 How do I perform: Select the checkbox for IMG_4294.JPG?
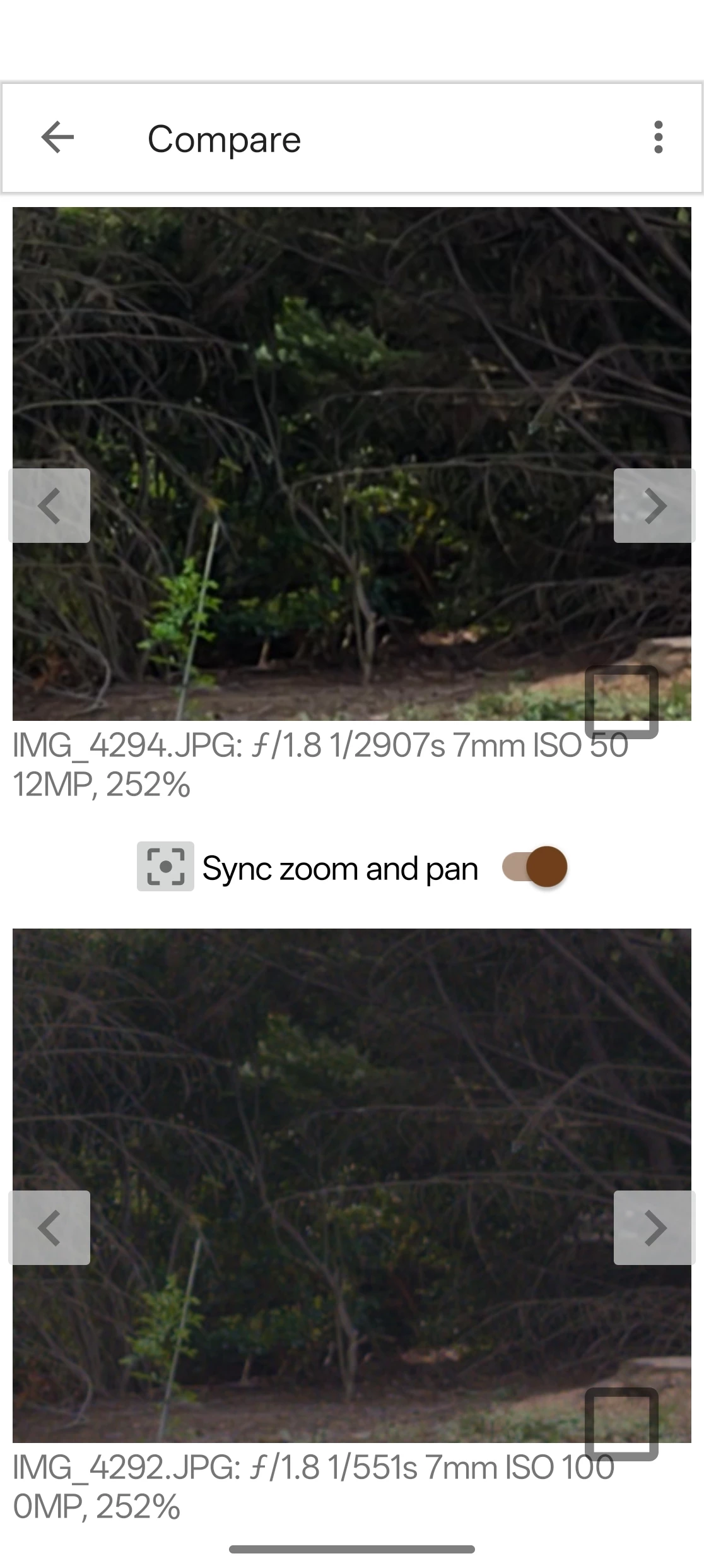pos(621,701)
